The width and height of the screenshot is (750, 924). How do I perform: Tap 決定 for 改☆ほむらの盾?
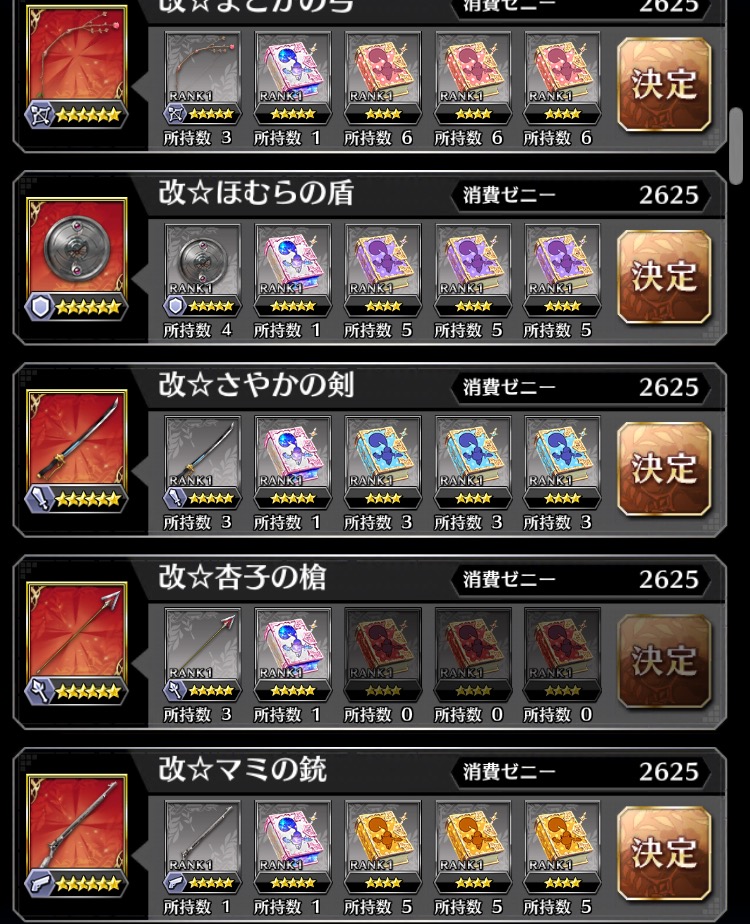[663, 276]
